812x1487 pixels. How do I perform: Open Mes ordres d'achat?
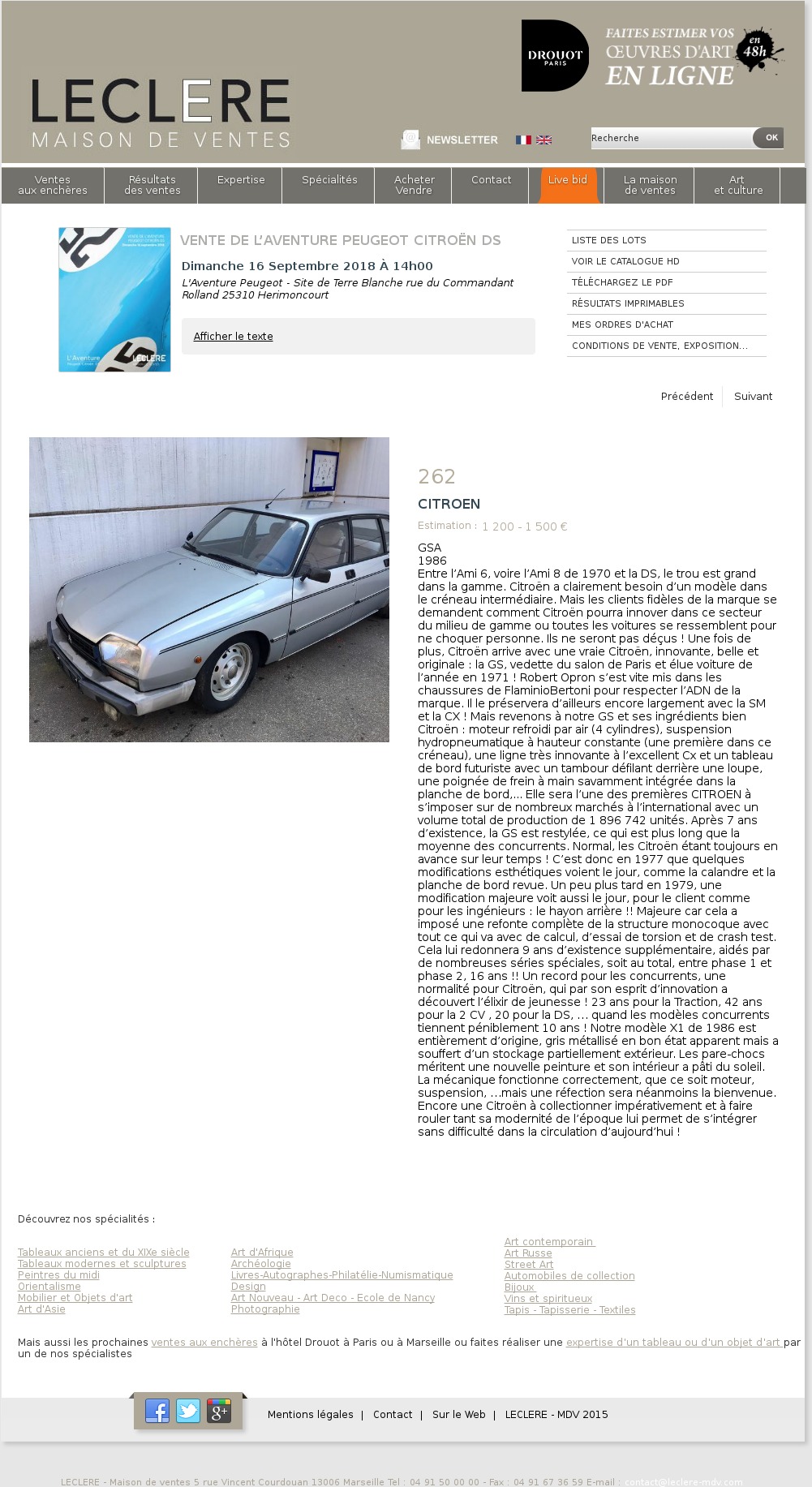[622, 324]
